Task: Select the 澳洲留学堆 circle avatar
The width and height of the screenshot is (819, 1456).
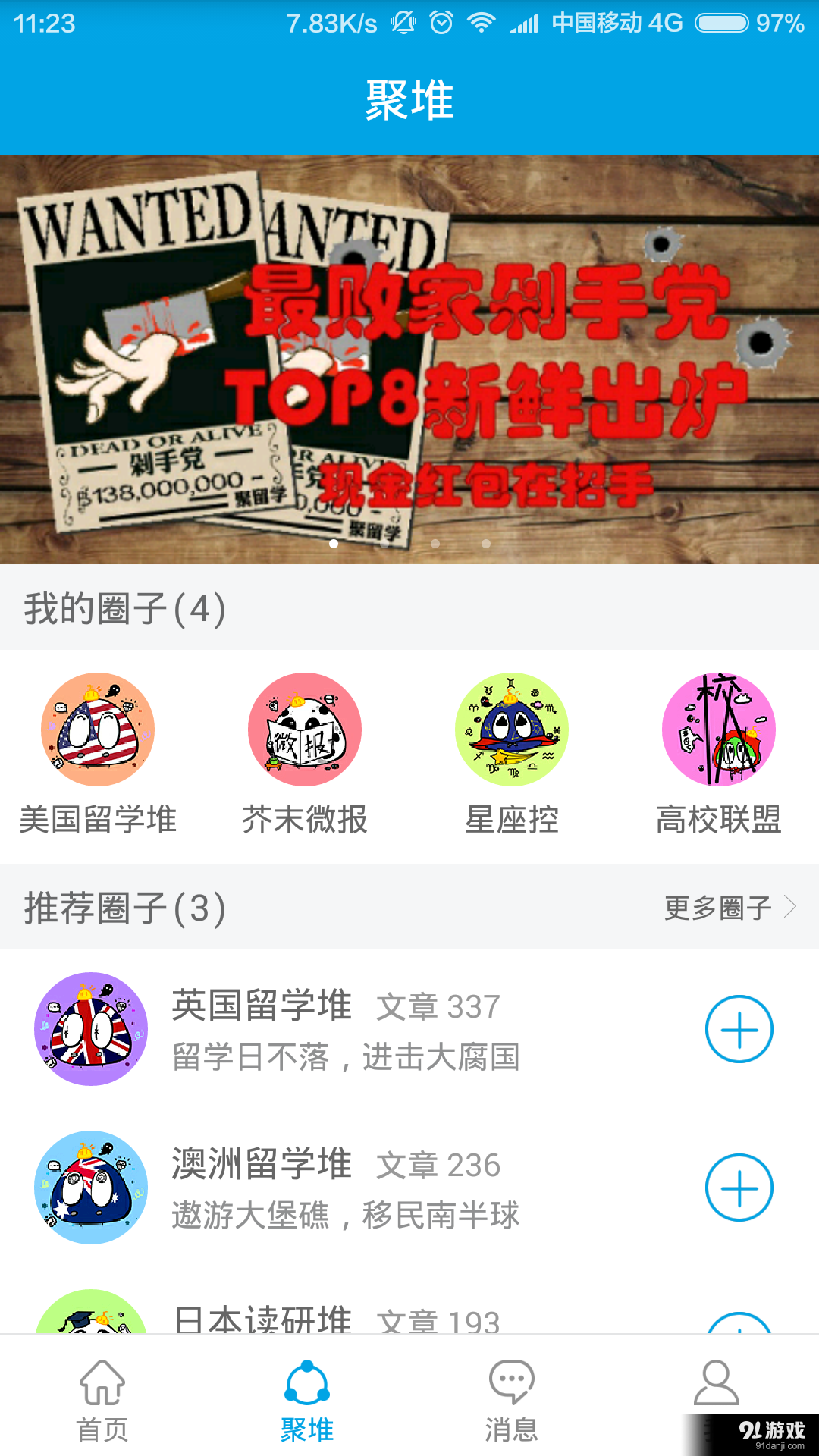Action: point(89,1188)
